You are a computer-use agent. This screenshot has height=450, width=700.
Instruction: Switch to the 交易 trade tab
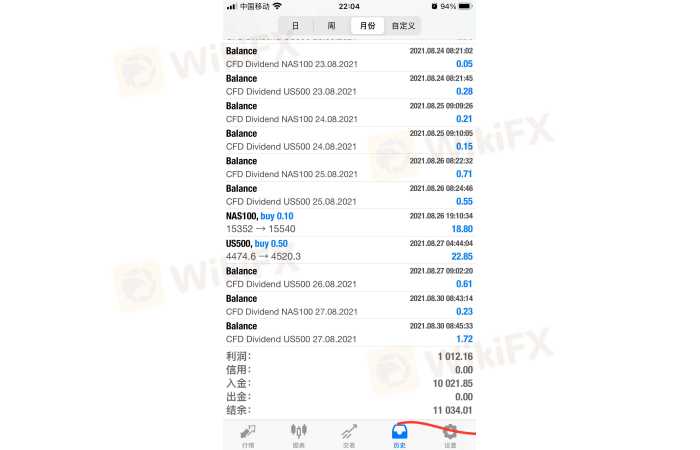pyautogui.click(x=349, y=435)
